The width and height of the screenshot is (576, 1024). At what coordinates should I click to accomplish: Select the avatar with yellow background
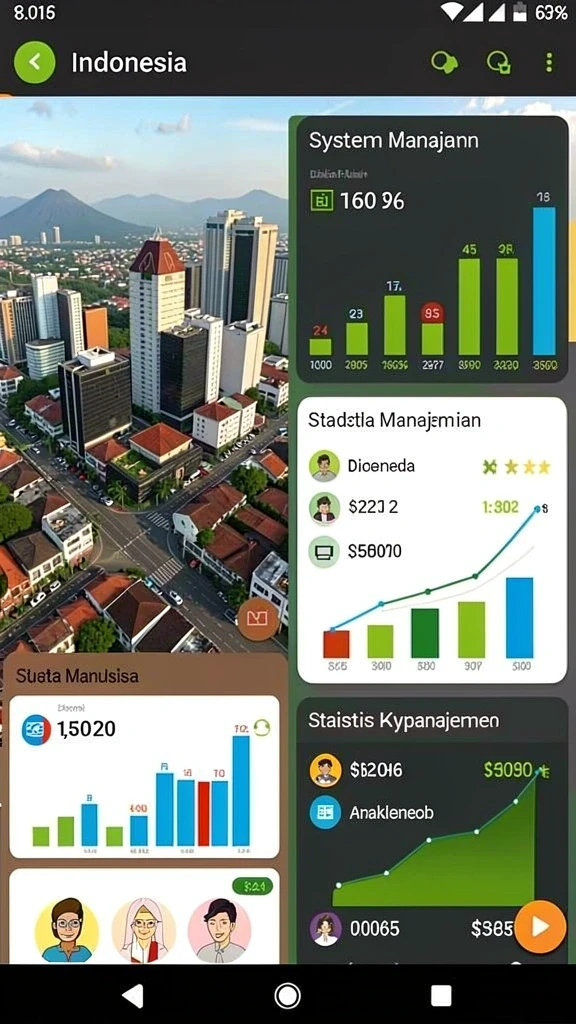67,930
